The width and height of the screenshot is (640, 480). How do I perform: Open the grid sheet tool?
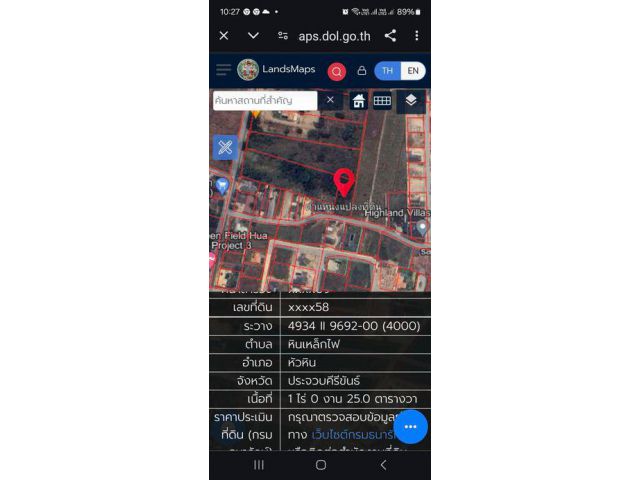[x=382, y=101]
